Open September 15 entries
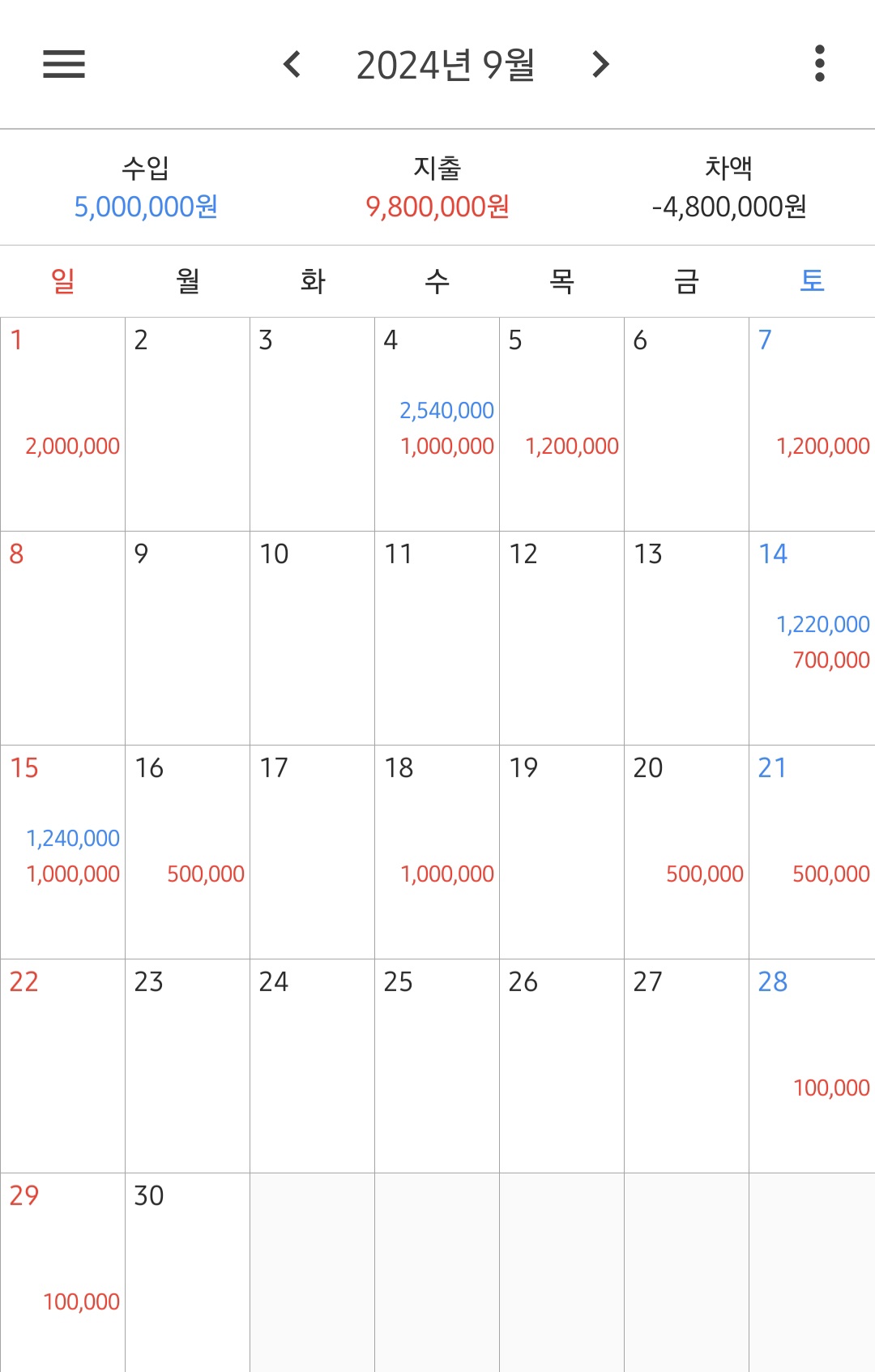The image size is (875, 1372). (x=62, y=852)
